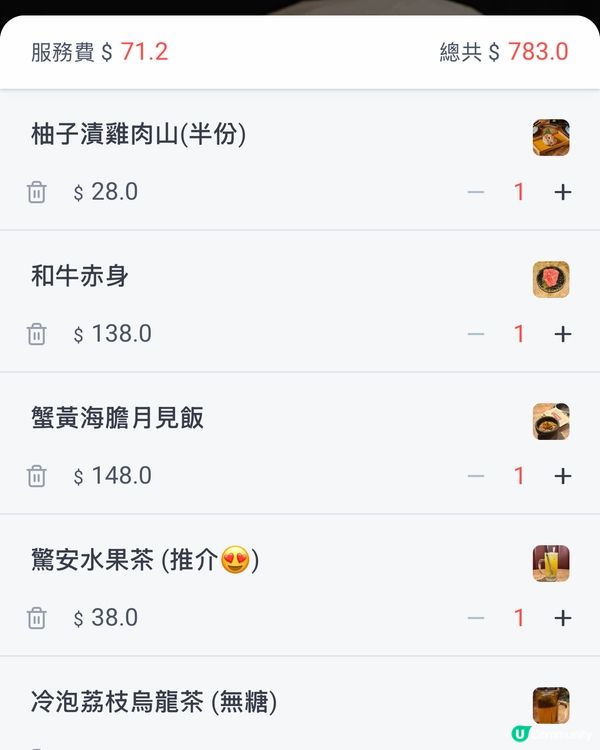Remove 柚子漬雞肉山(半份) from the order
Screen dimensions: 600x750
pyautogui.click(x=37, y=192)
